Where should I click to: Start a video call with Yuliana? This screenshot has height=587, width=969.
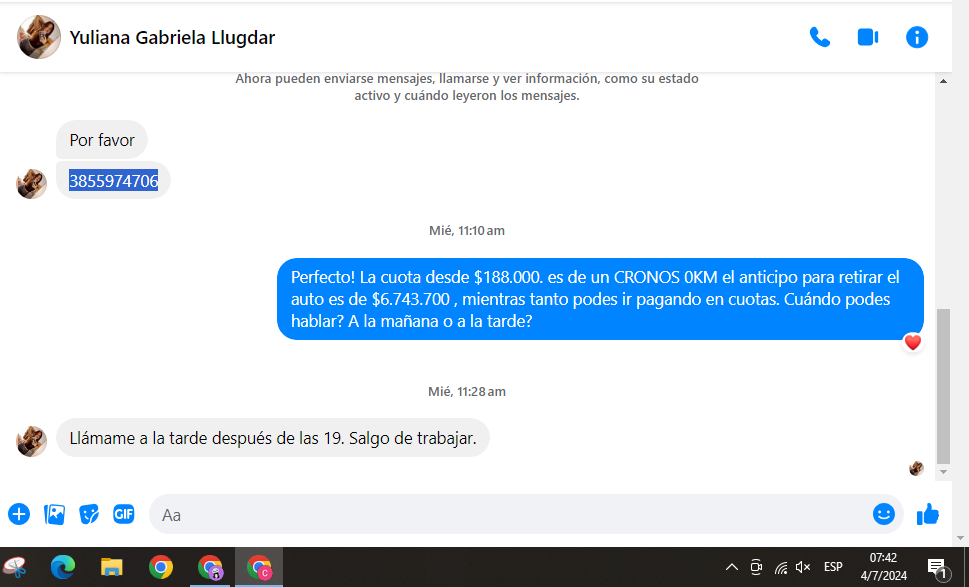point(867,37)
